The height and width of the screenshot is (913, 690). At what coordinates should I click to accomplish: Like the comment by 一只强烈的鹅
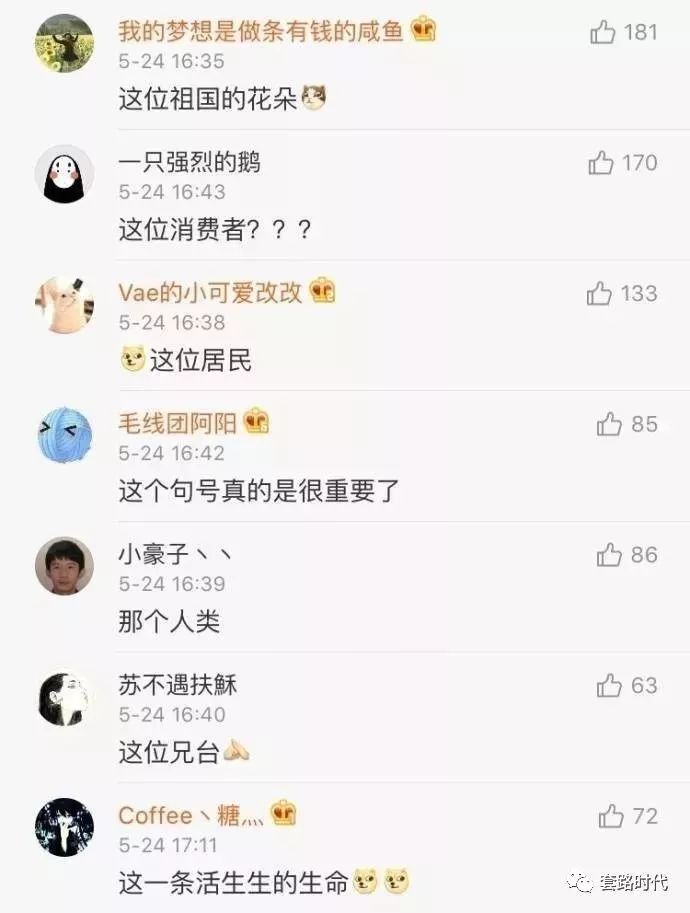601,163
